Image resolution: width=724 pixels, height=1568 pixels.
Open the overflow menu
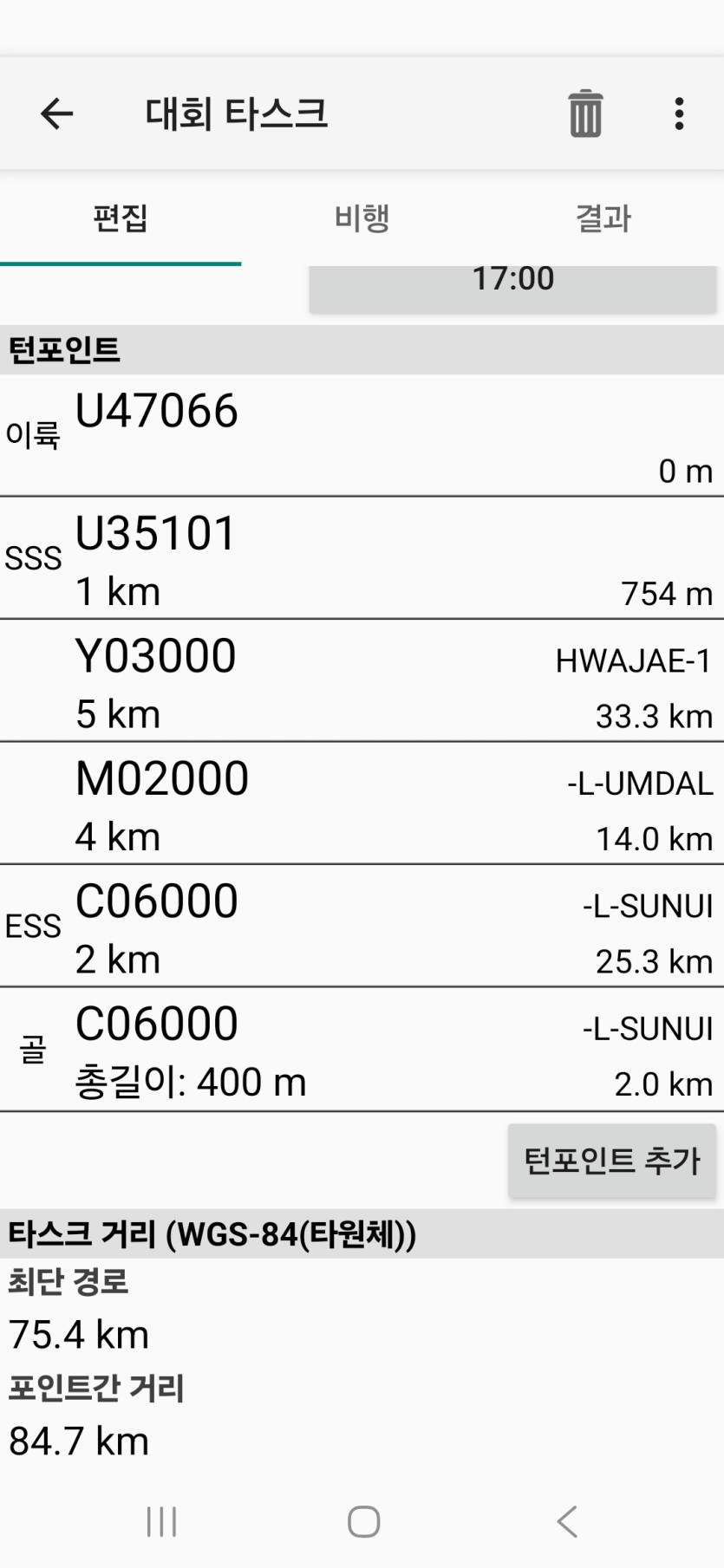tap(679, 114)
